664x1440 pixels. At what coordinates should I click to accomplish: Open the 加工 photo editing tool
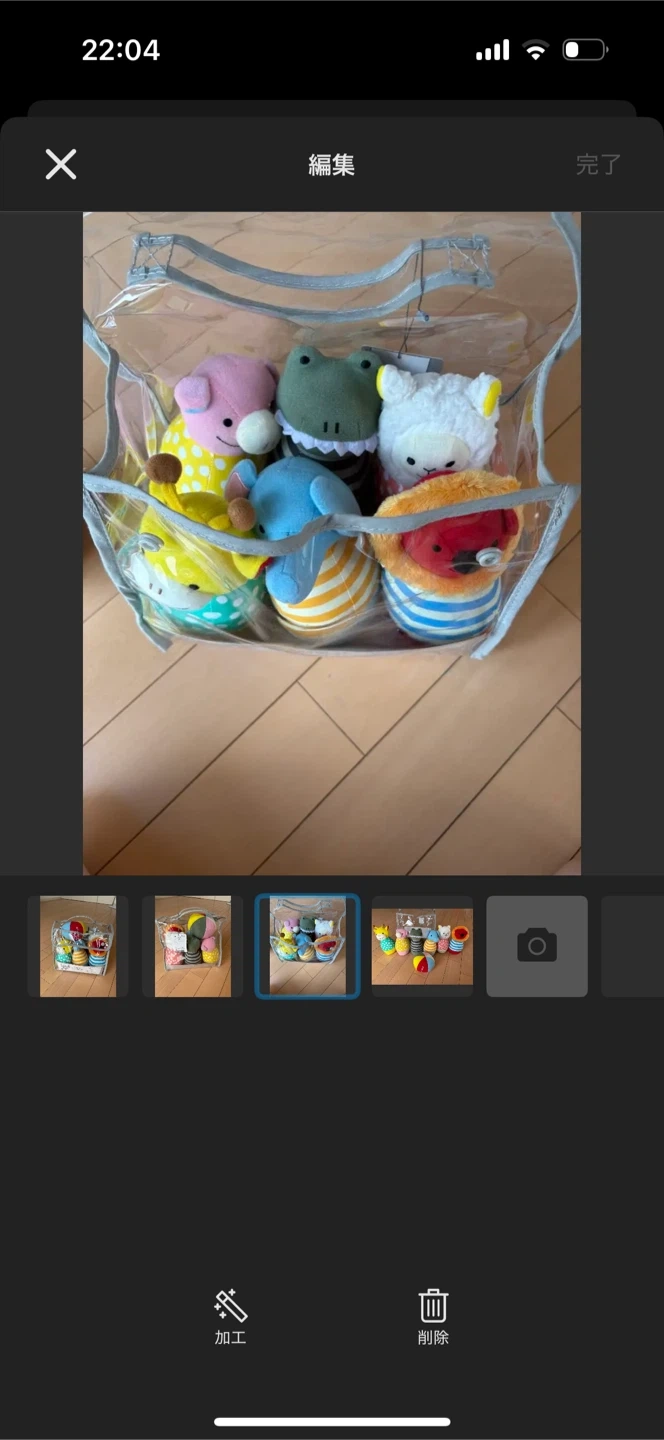point(230,1317)
